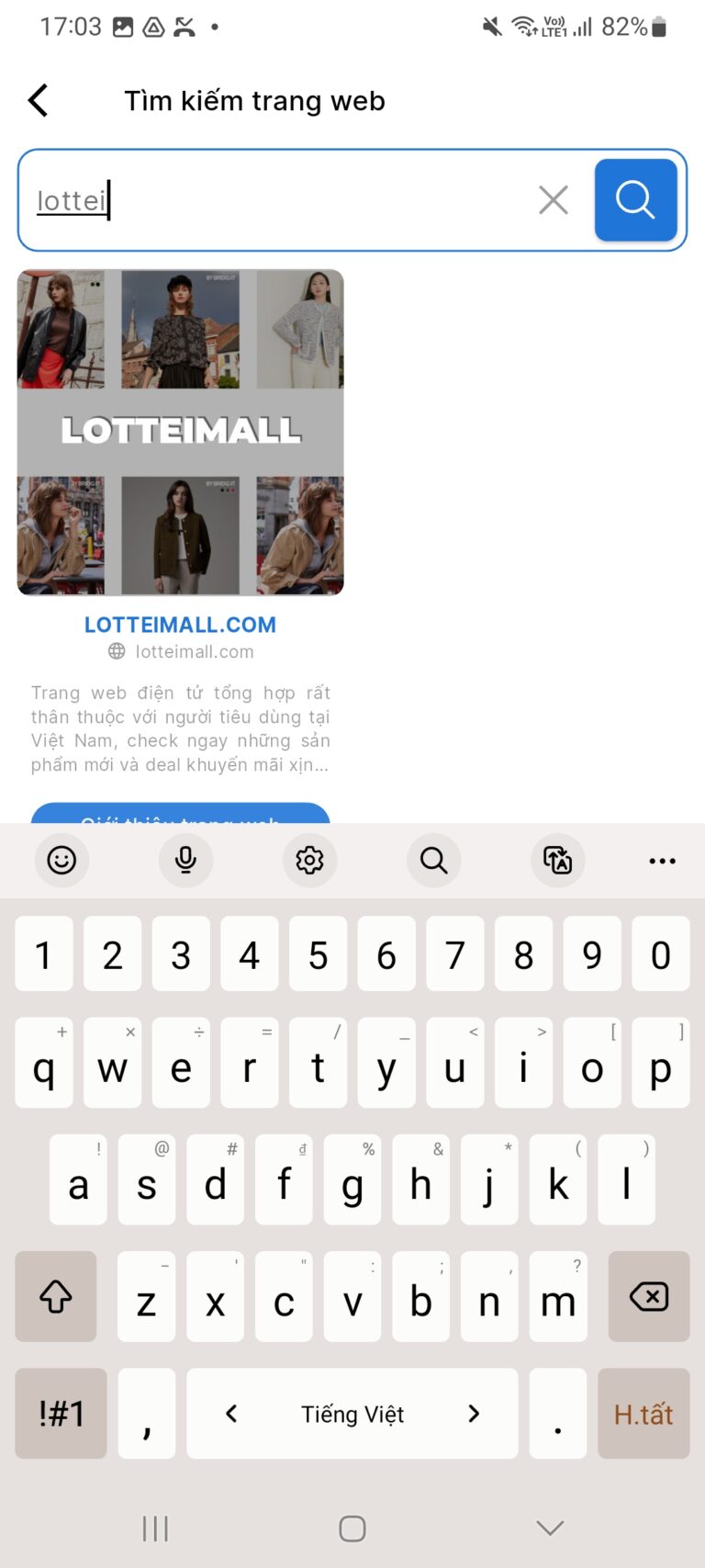Open the keyboard toolbar search icon
705x1568 pixels.
pos(433,861)
